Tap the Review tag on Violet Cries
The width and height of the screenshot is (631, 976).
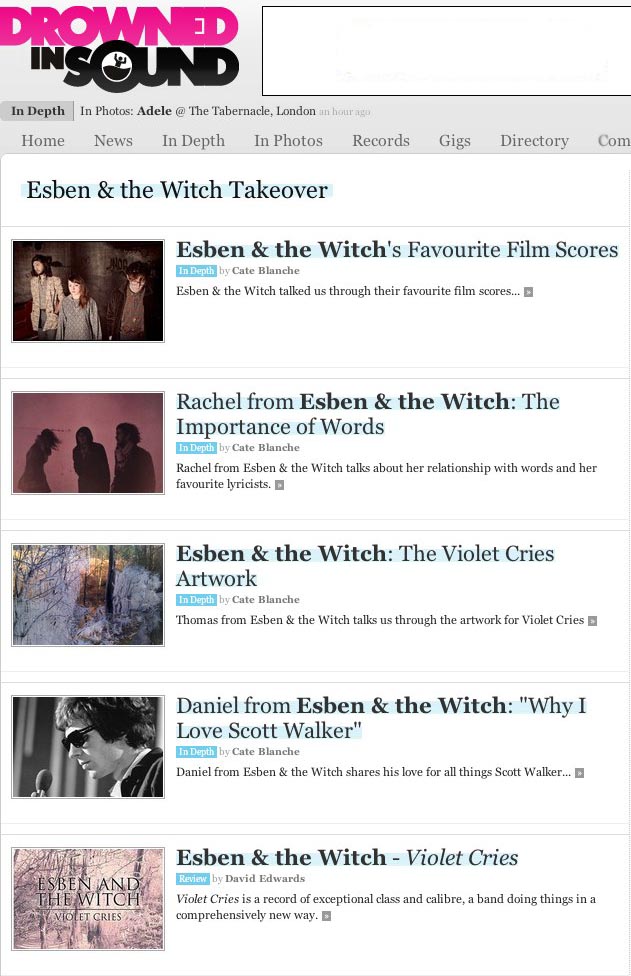[193, 879]
